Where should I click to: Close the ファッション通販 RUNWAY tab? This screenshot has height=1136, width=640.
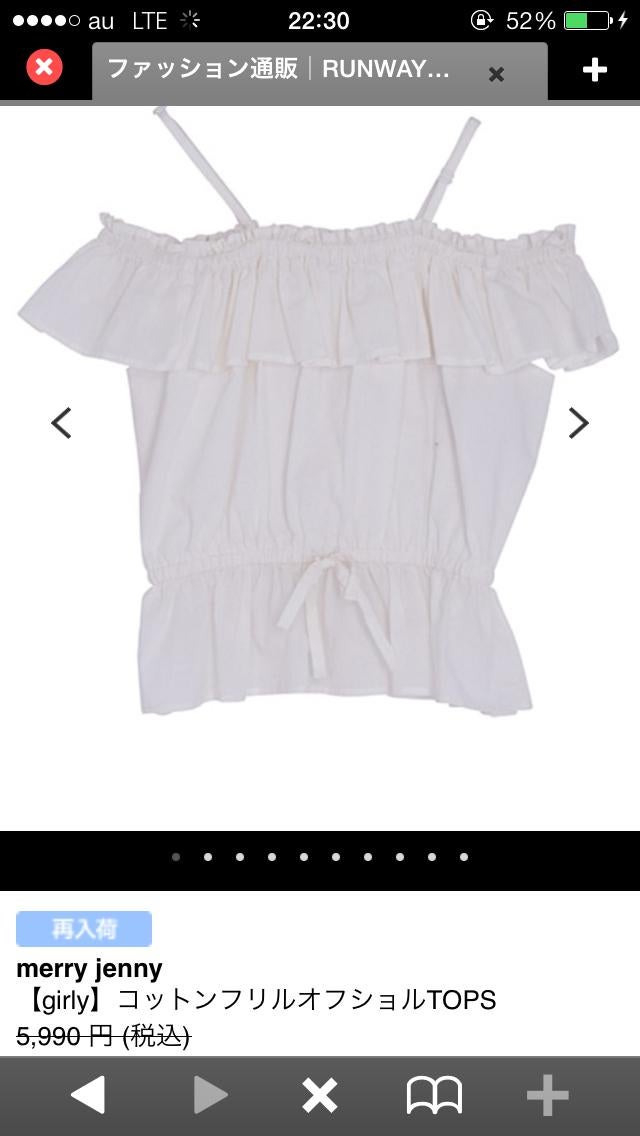[496, 73]
